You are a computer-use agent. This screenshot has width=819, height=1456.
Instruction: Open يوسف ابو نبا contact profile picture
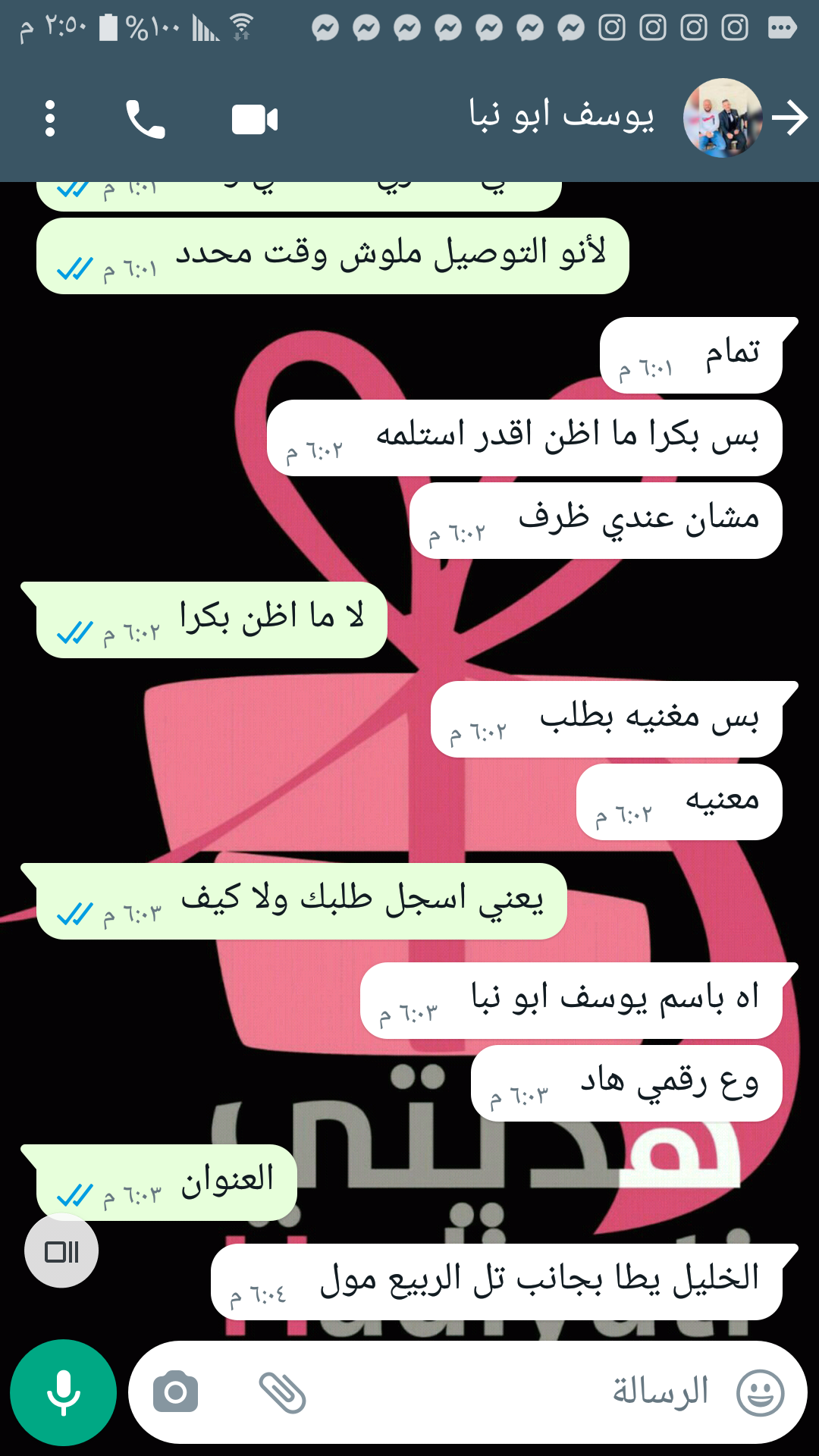pyautogui.click(x=722, y=118)
